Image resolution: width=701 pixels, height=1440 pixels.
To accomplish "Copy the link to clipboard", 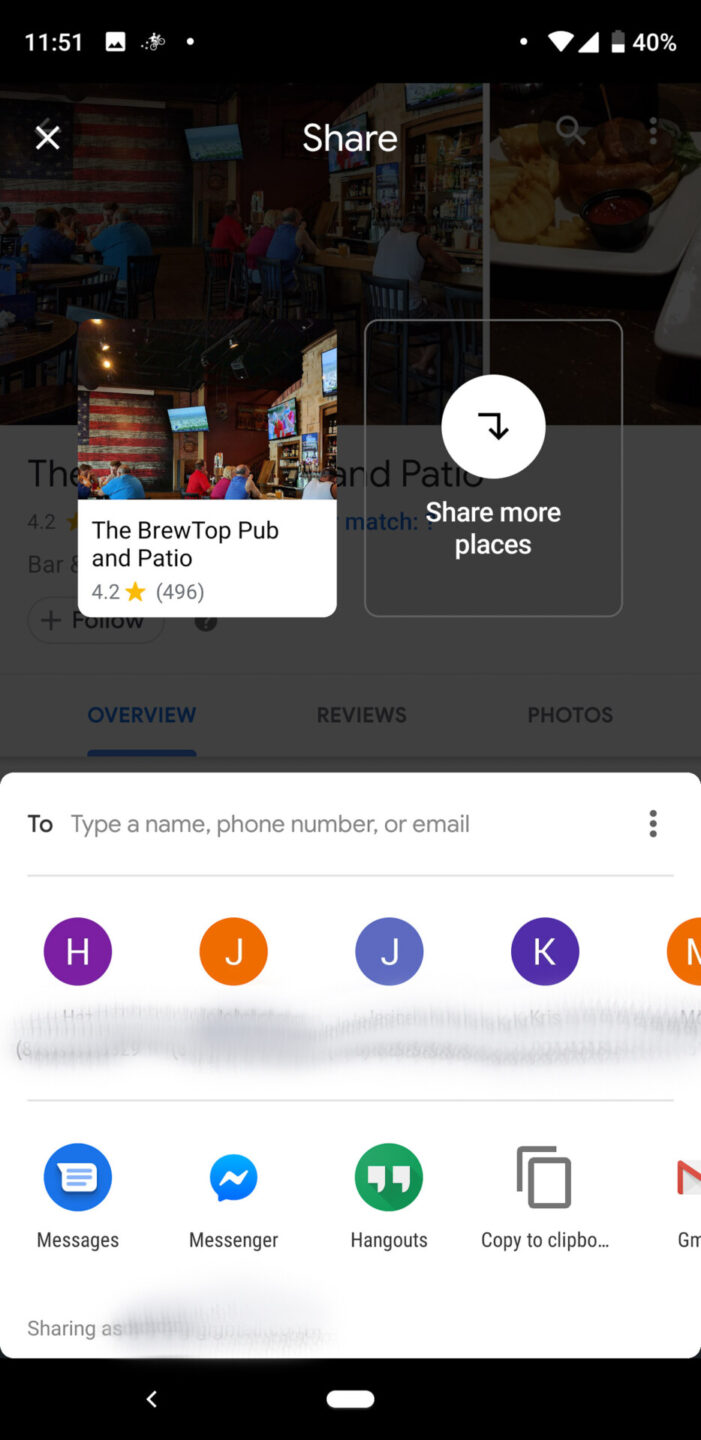I will (x=544, y=1178).
